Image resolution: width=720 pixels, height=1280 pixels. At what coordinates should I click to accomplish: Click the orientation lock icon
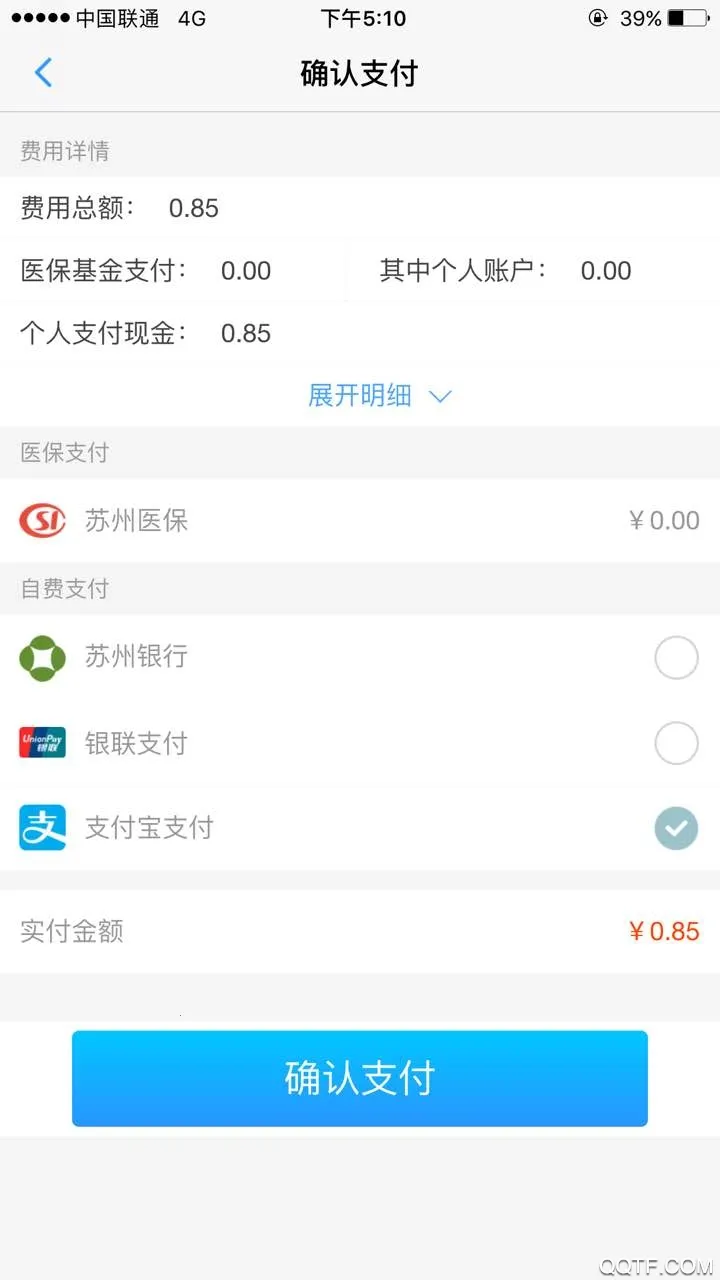(x=596, y=17)
